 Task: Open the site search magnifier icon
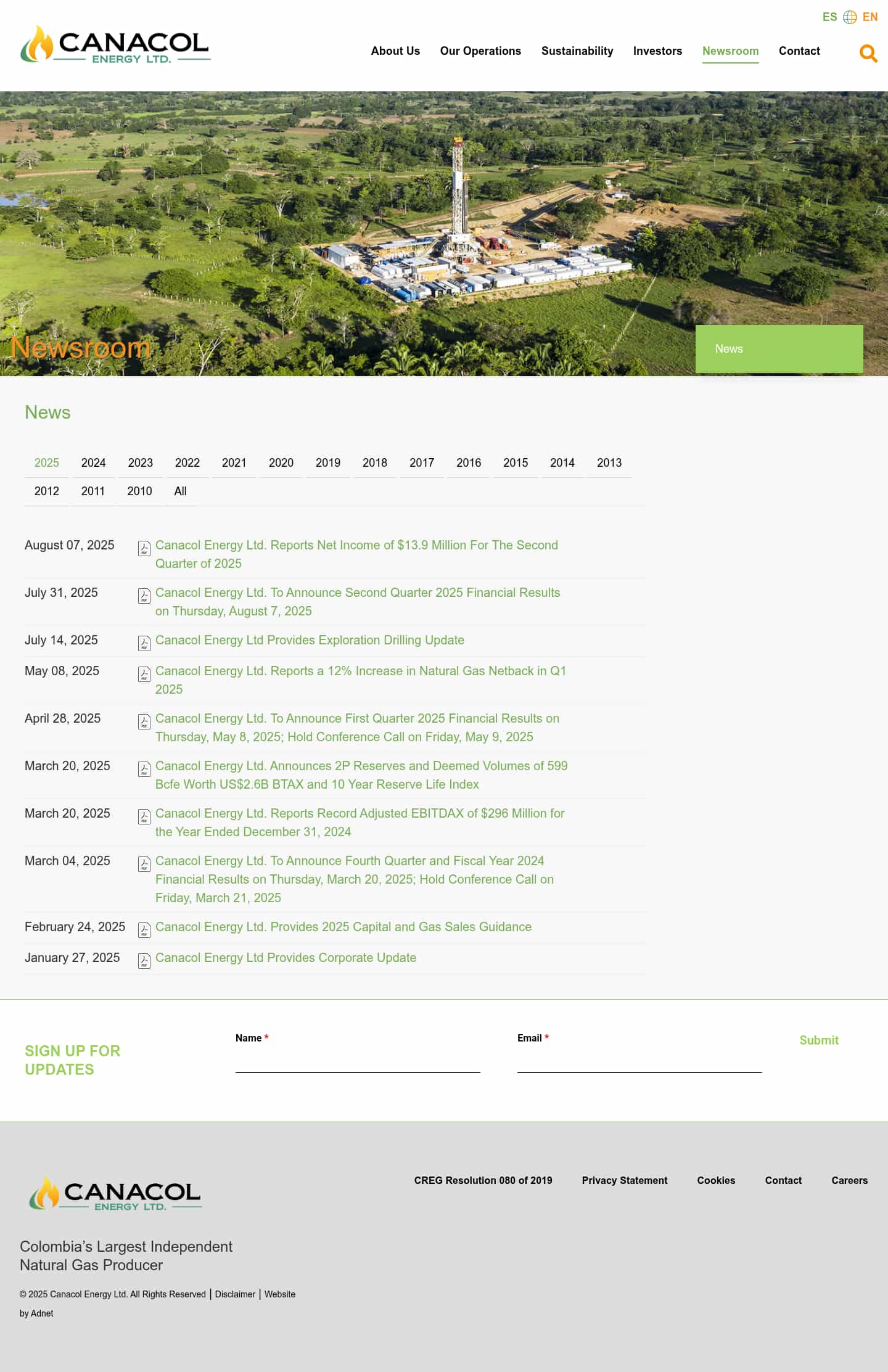[868, 54]
